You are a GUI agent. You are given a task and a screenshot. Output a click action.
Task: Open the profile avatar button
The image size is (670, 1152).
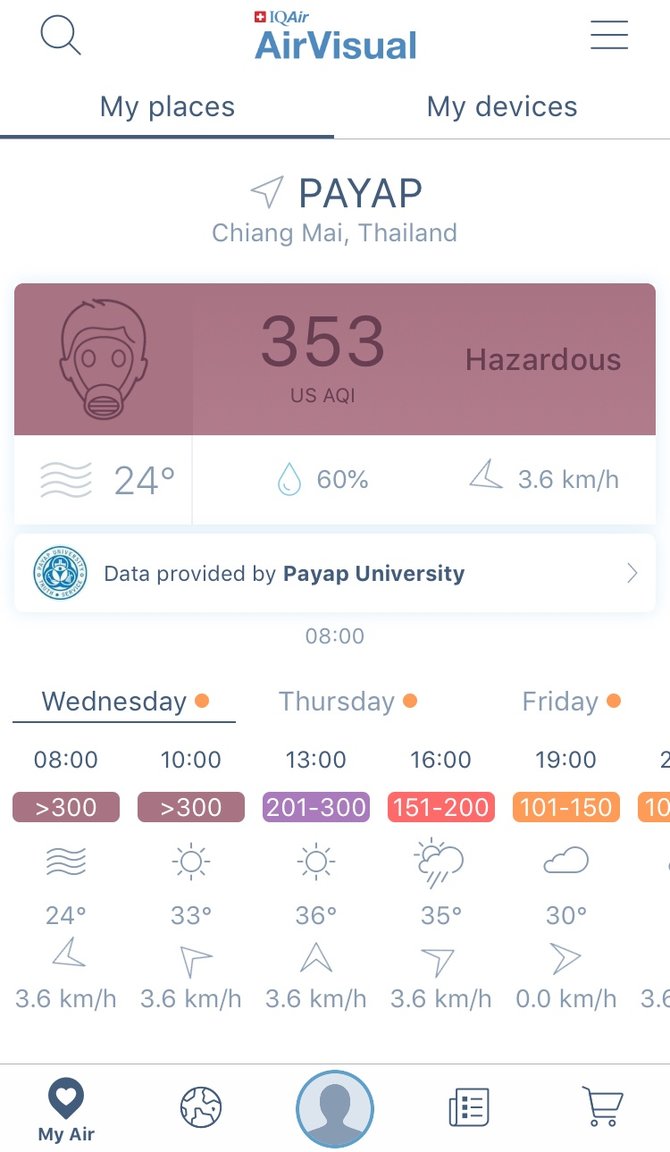[x=335, y=1108]
